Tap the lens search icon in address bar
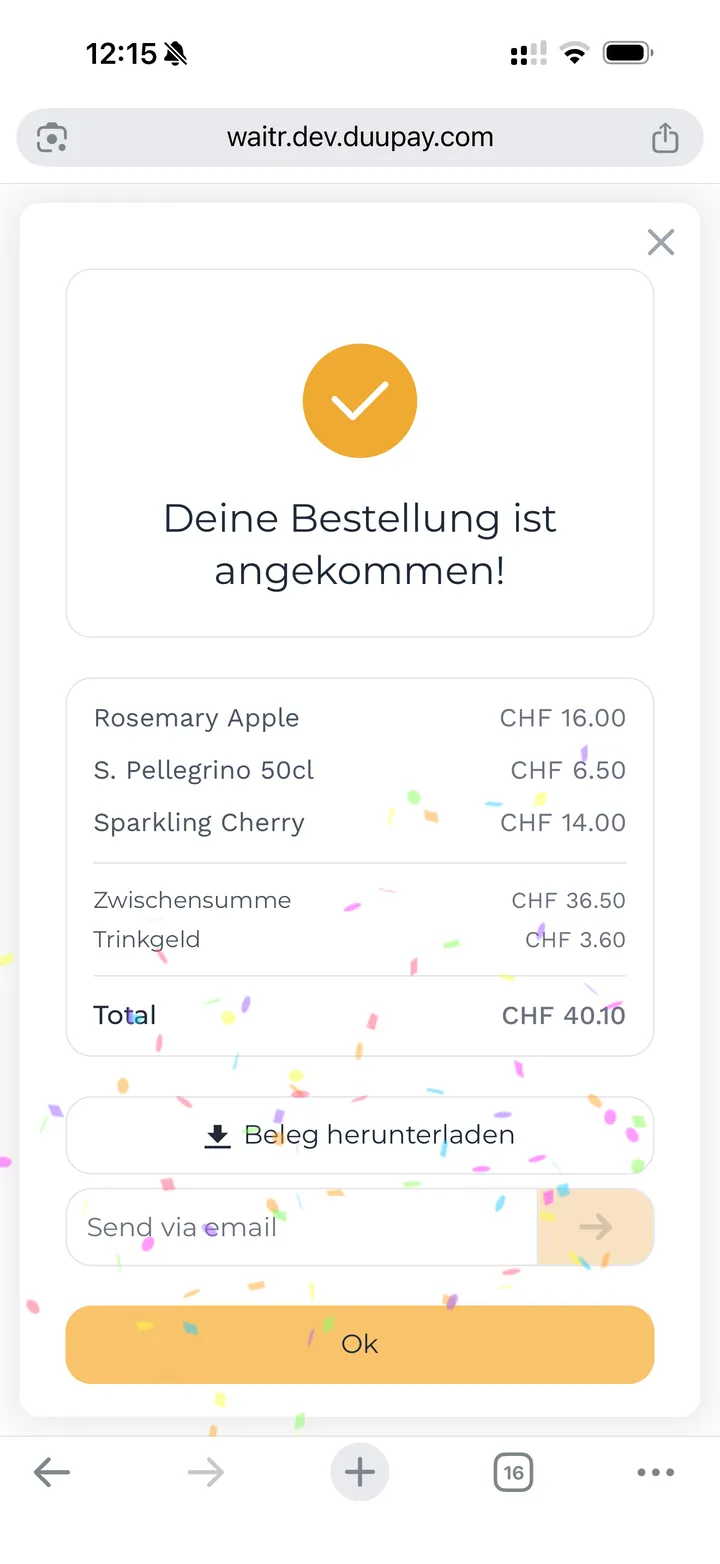The image size is (720, 1564). 52,138
